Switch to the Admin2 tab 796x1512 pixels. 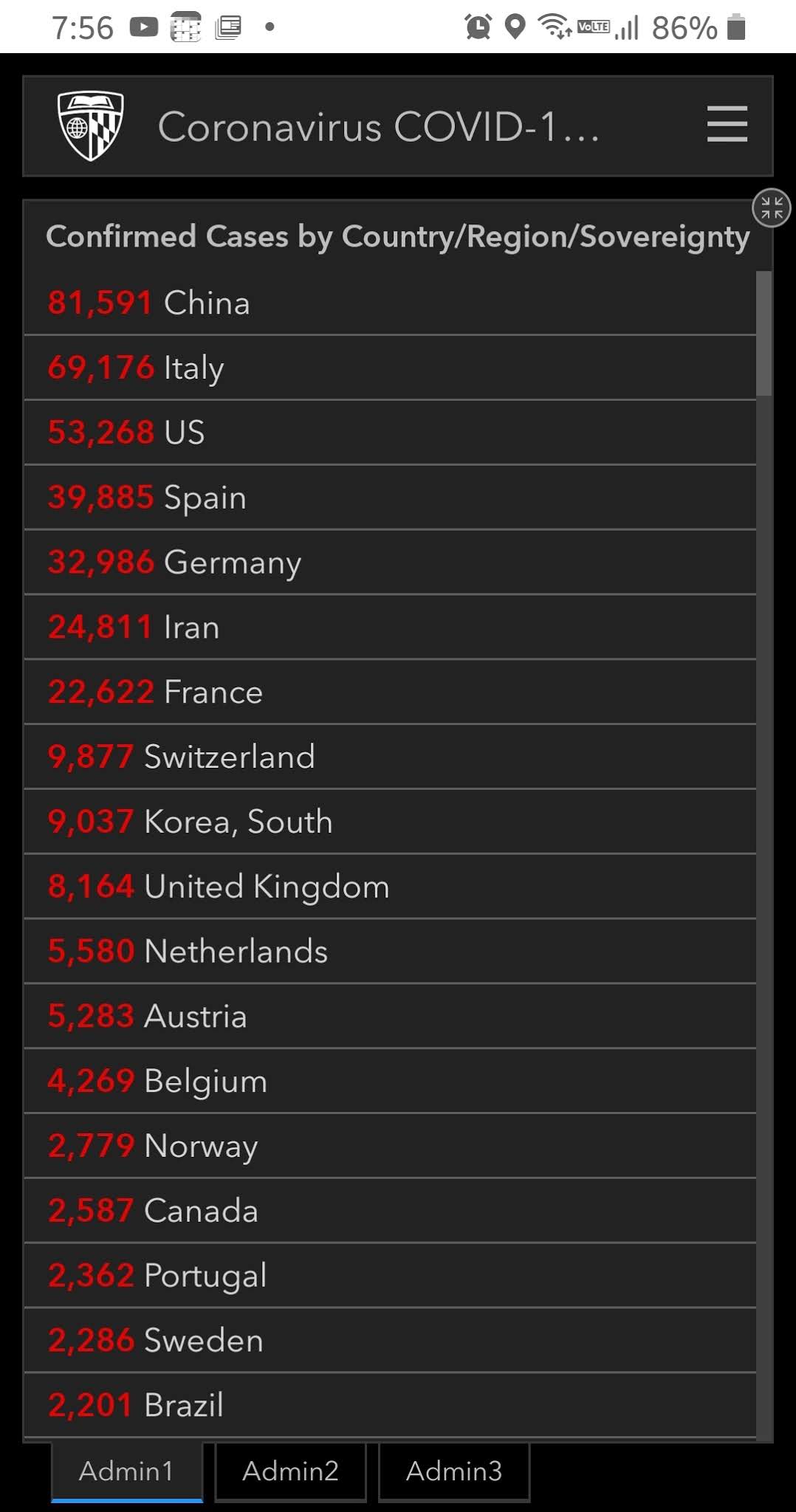[290, 1471]
